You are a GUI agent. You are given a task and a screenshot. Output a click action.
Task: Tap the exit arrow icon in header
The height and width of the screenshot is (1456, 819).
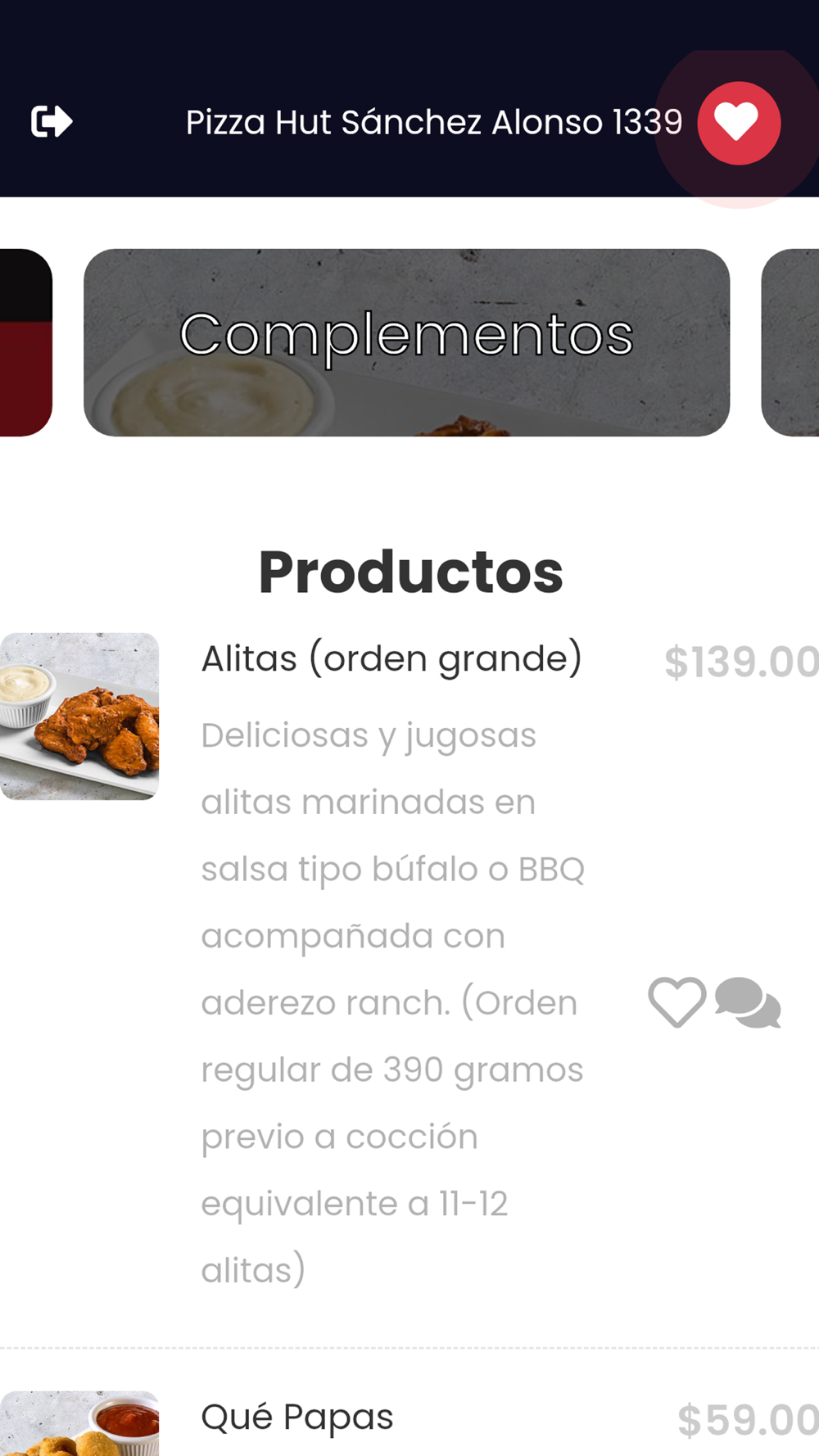point(52,122)
